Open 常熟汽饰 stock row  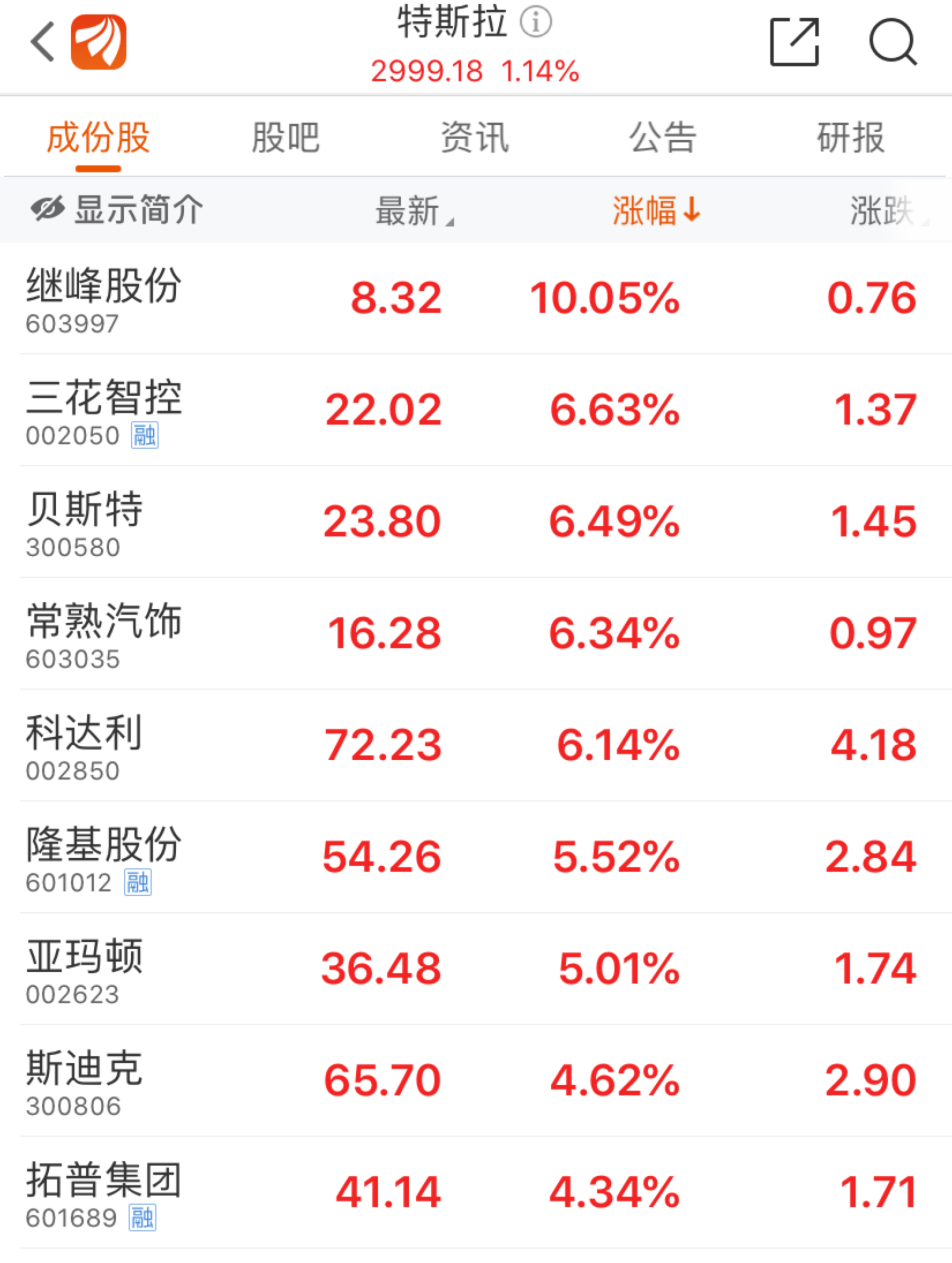pyautogui.click(x=104, y=634)
